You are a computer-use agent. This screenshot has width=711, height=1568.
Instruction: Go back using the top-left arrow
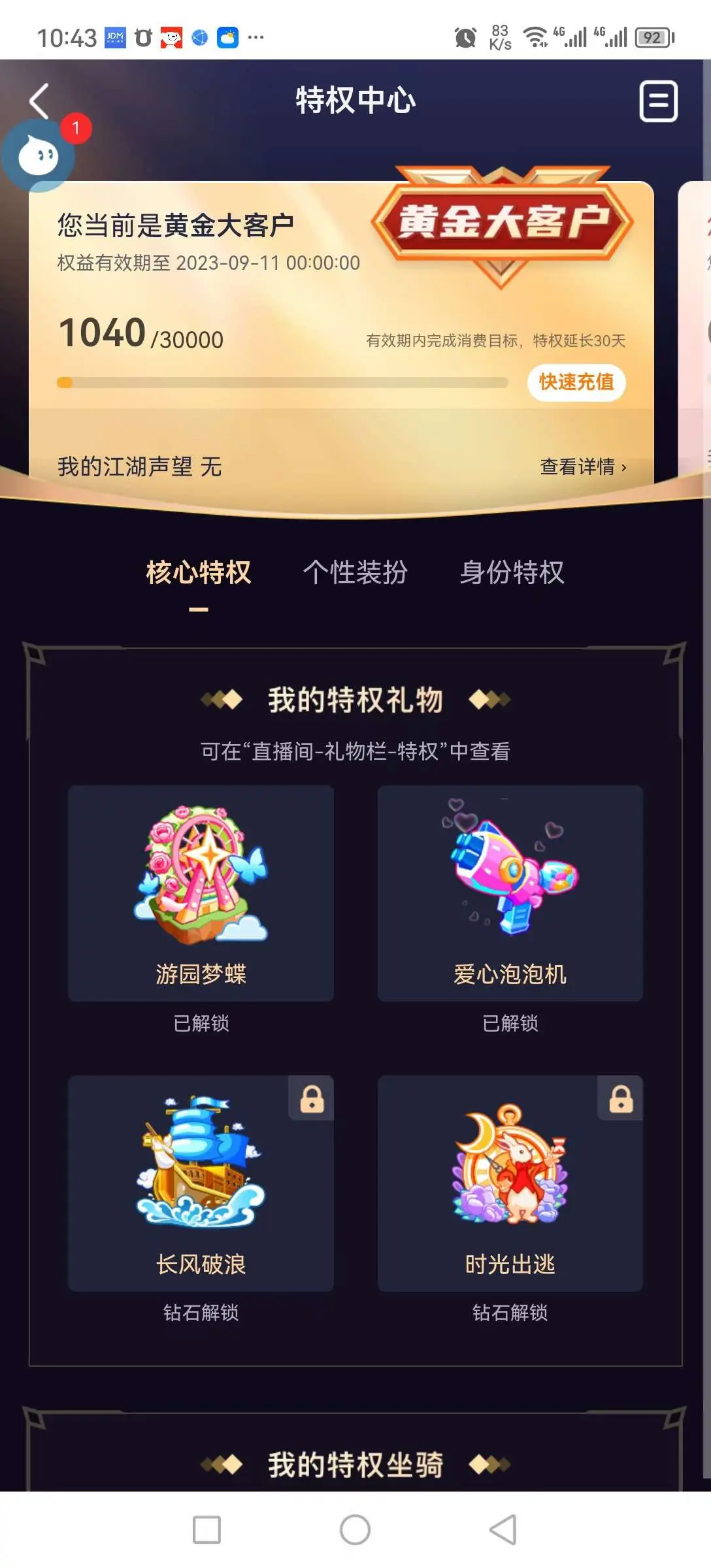[x=39, y=101]
